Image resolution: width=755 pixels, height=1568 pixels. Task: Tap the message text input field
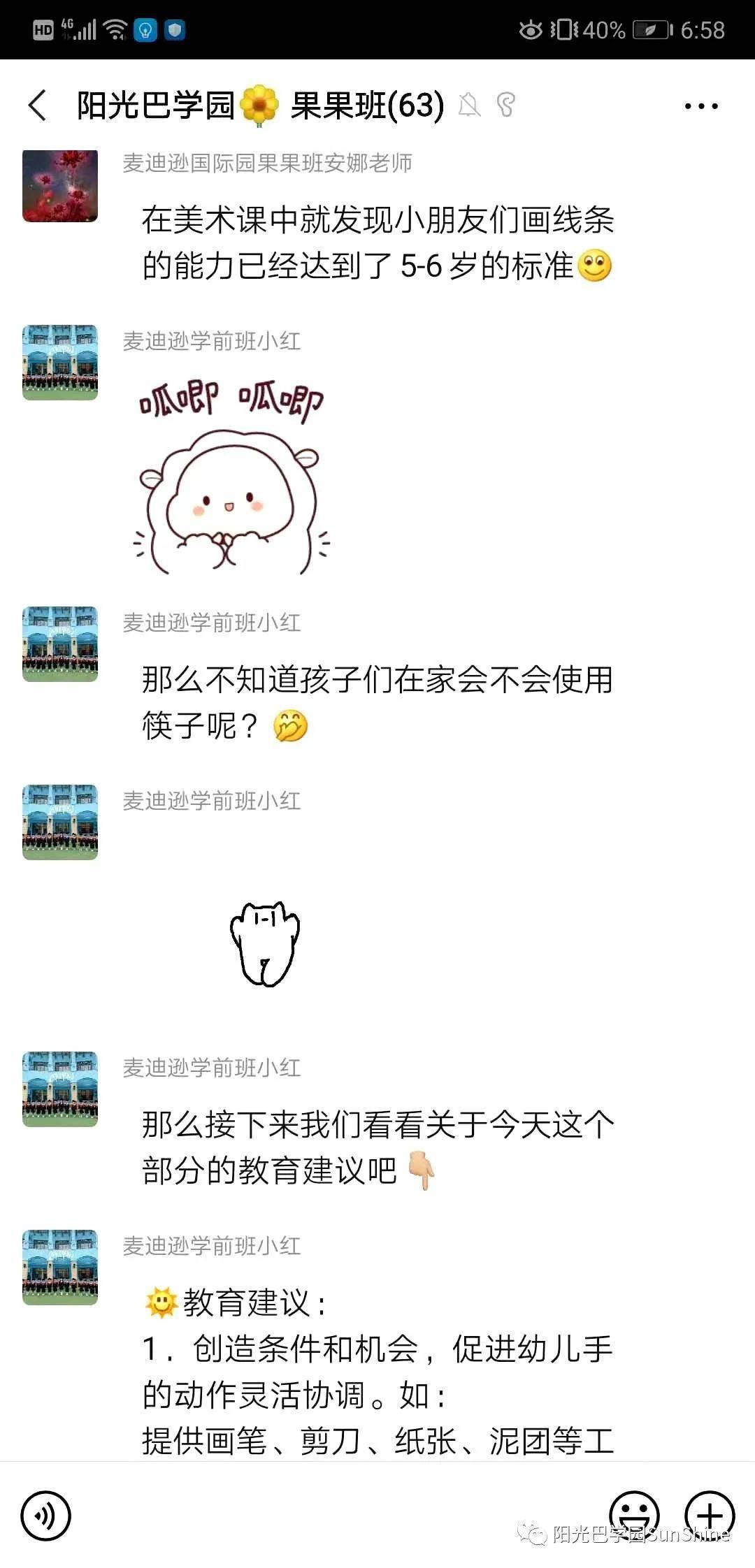[x=340, y=1516]
